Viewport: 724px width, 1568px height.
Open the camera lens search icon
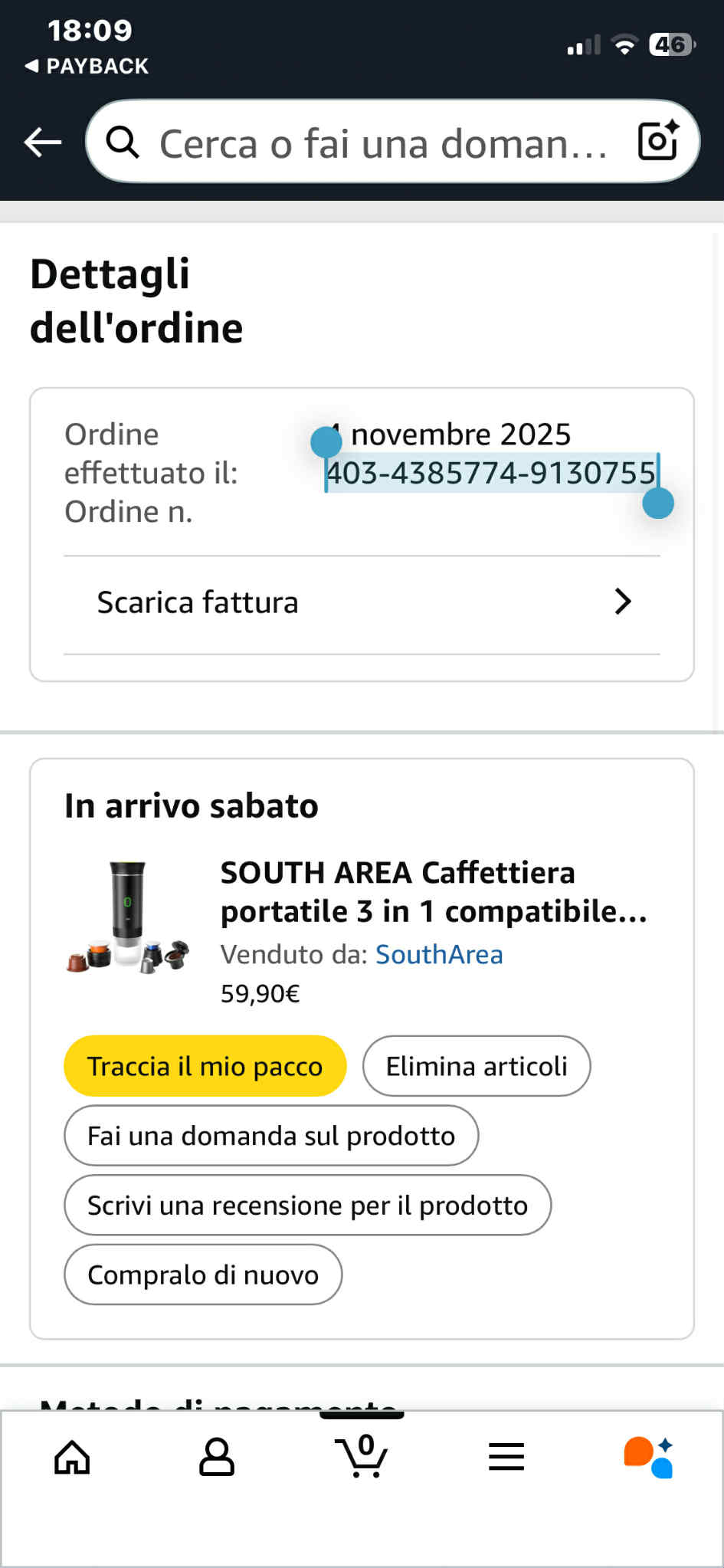click(658, 141)
